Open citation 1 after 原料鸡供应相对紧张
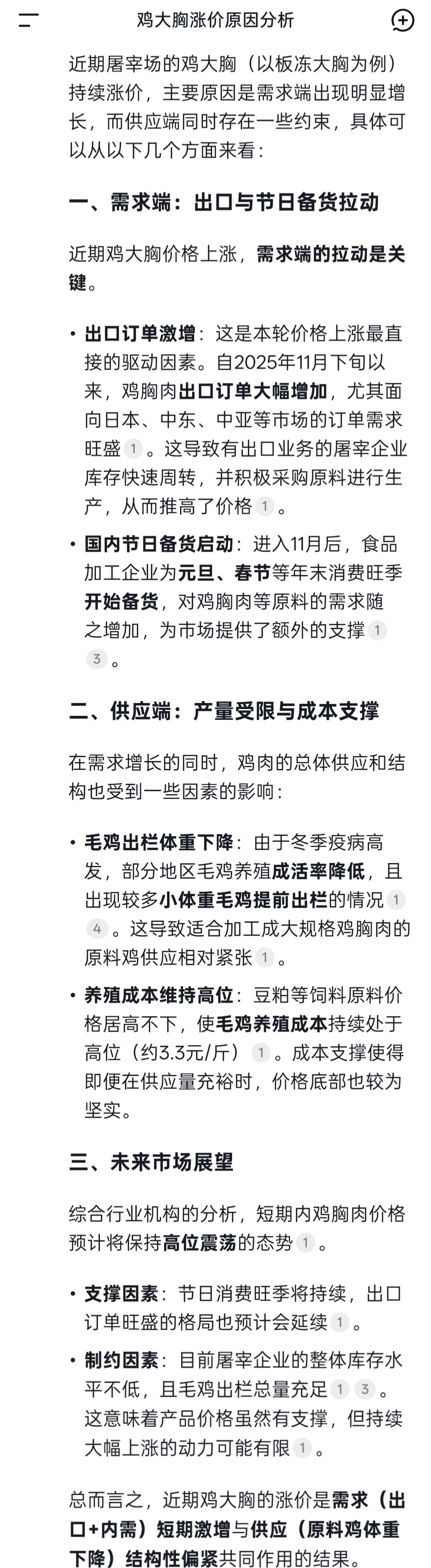Image resolution: width=431 pixels, height=1568 pixels. [264, 957]
